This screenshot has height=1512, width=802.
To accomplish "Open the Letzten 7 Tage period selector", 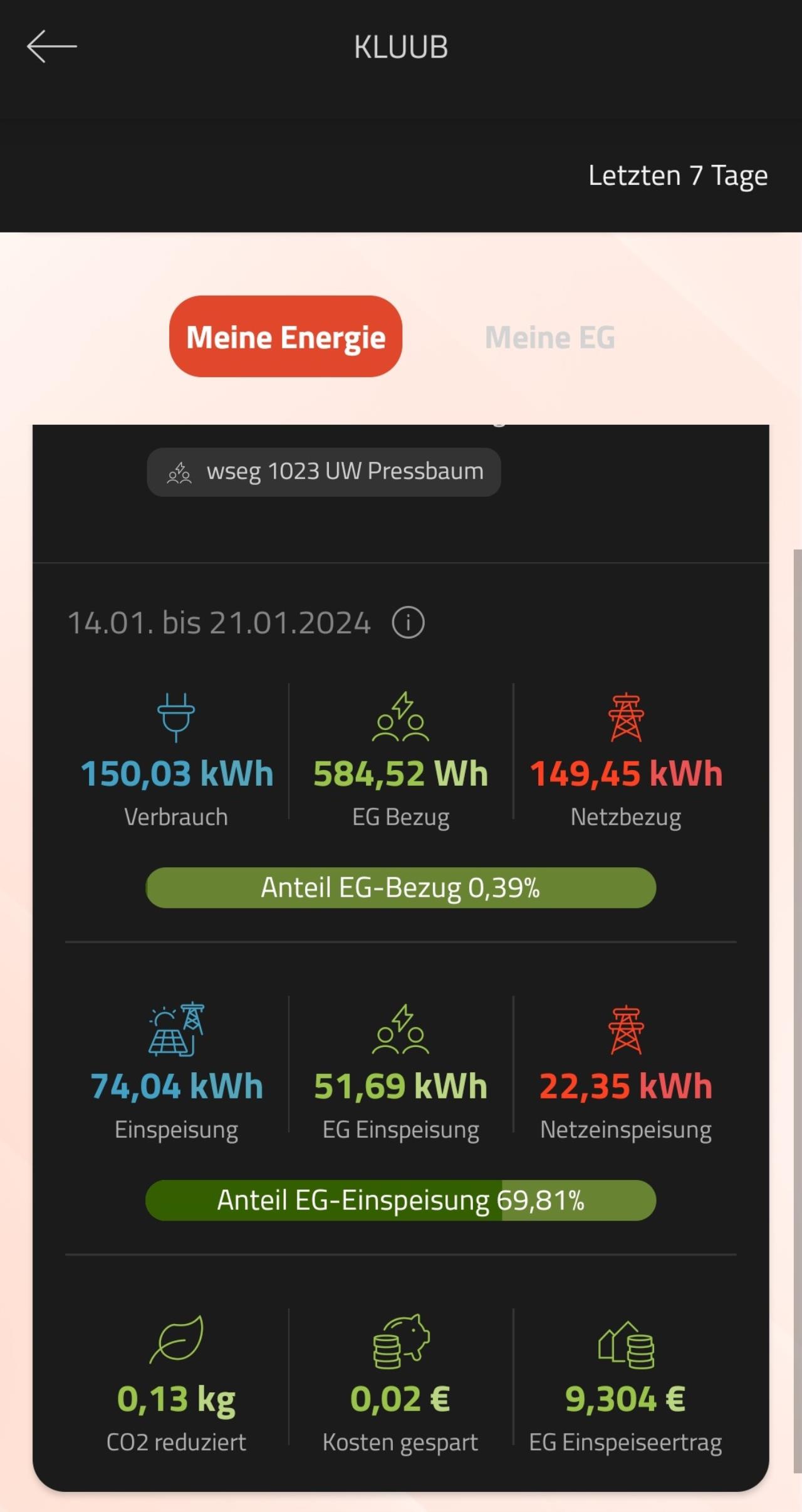I will point(678,176).
